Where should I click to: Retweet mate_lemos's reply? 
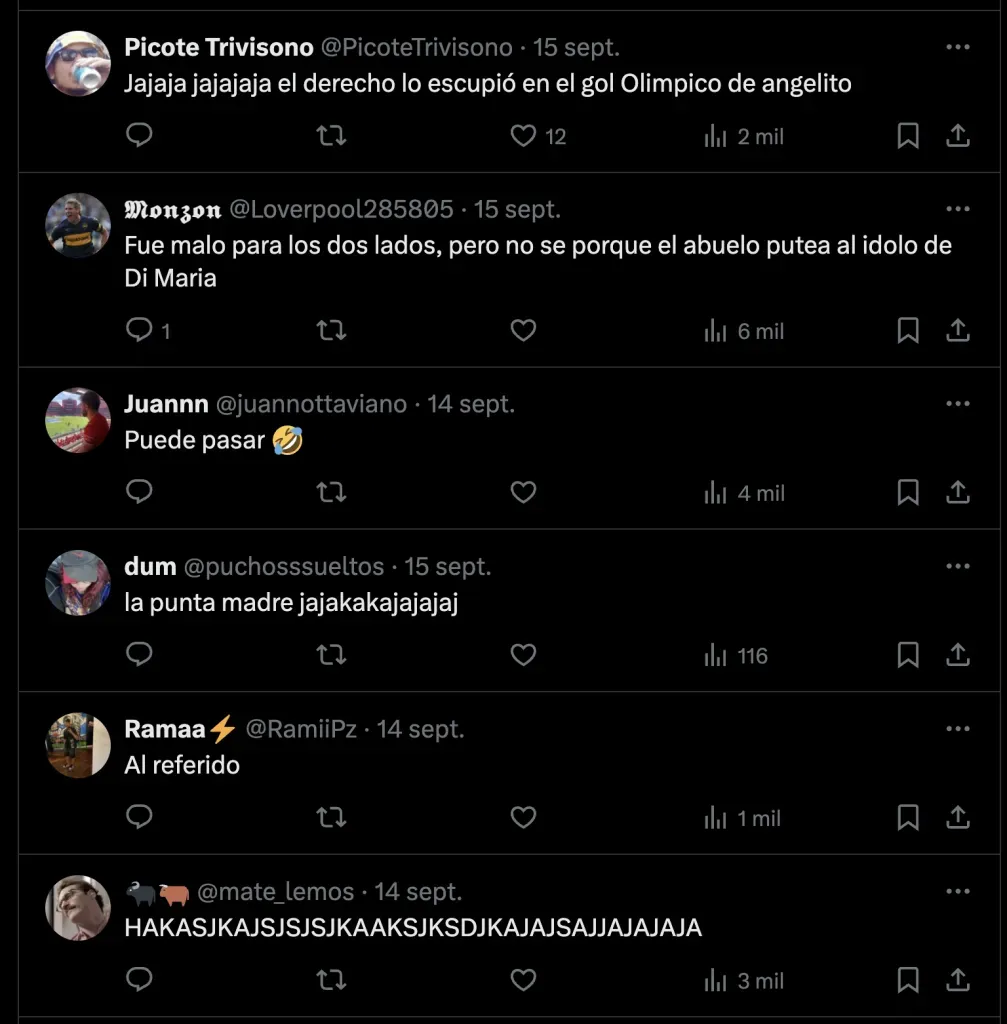(x=331, y=980)
